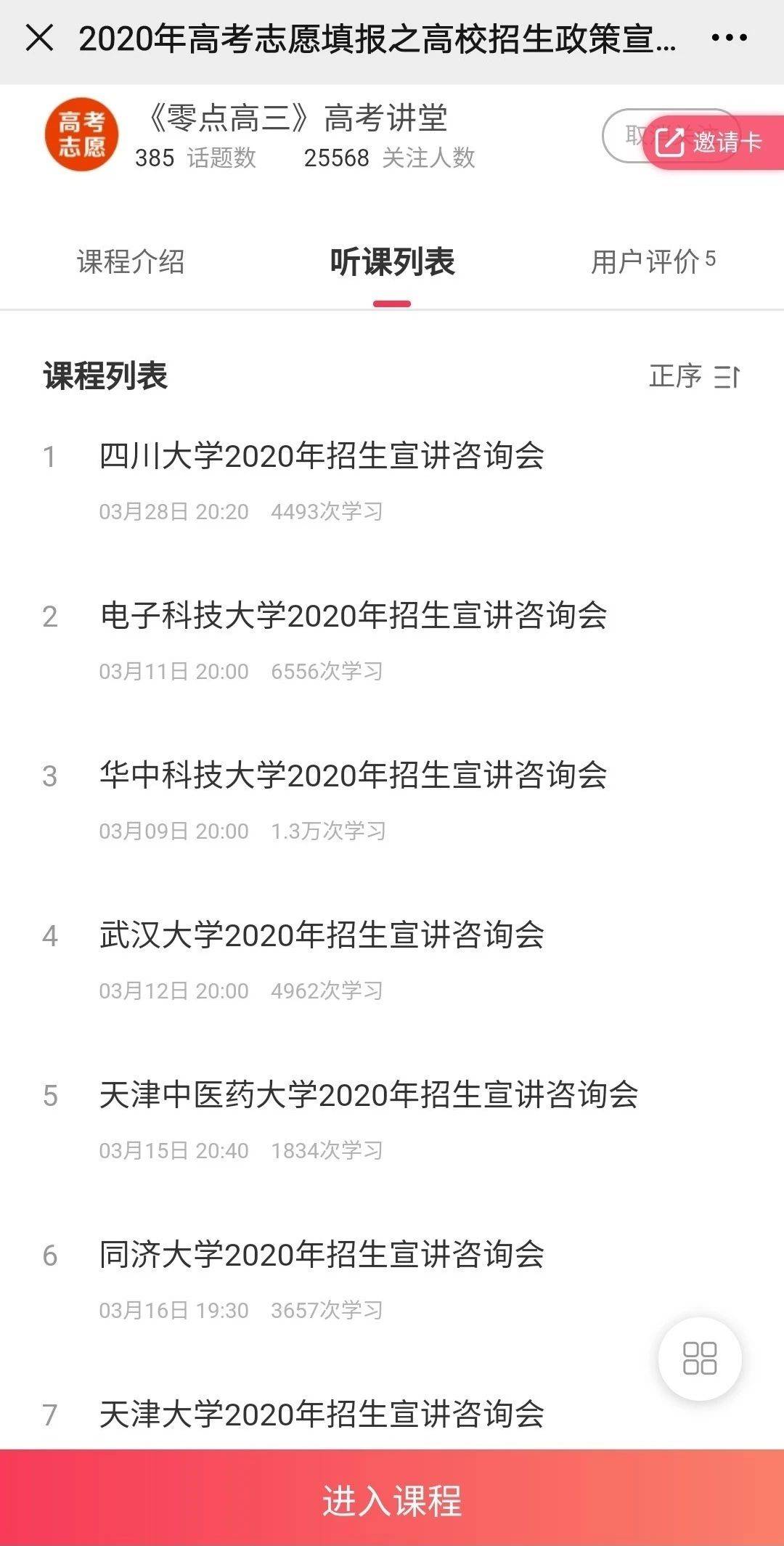This screenshot has width=784, height=1546.
Task: Open the three-dot overflow menu
Action: [x=729, y=38]
